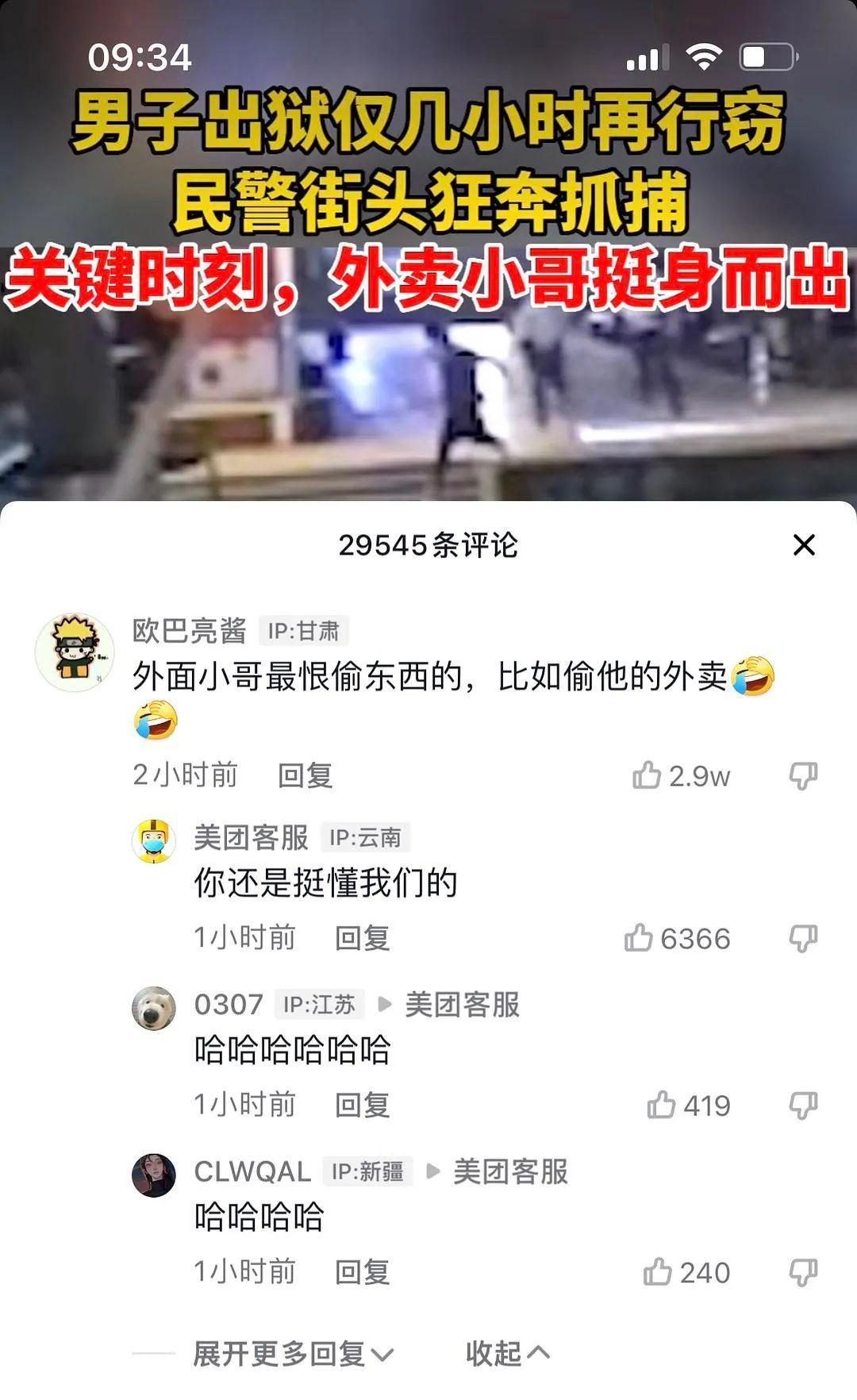Open the username 欧巴亮酱
Viewport: 857px width, 1400px height.
coord(189,631)
